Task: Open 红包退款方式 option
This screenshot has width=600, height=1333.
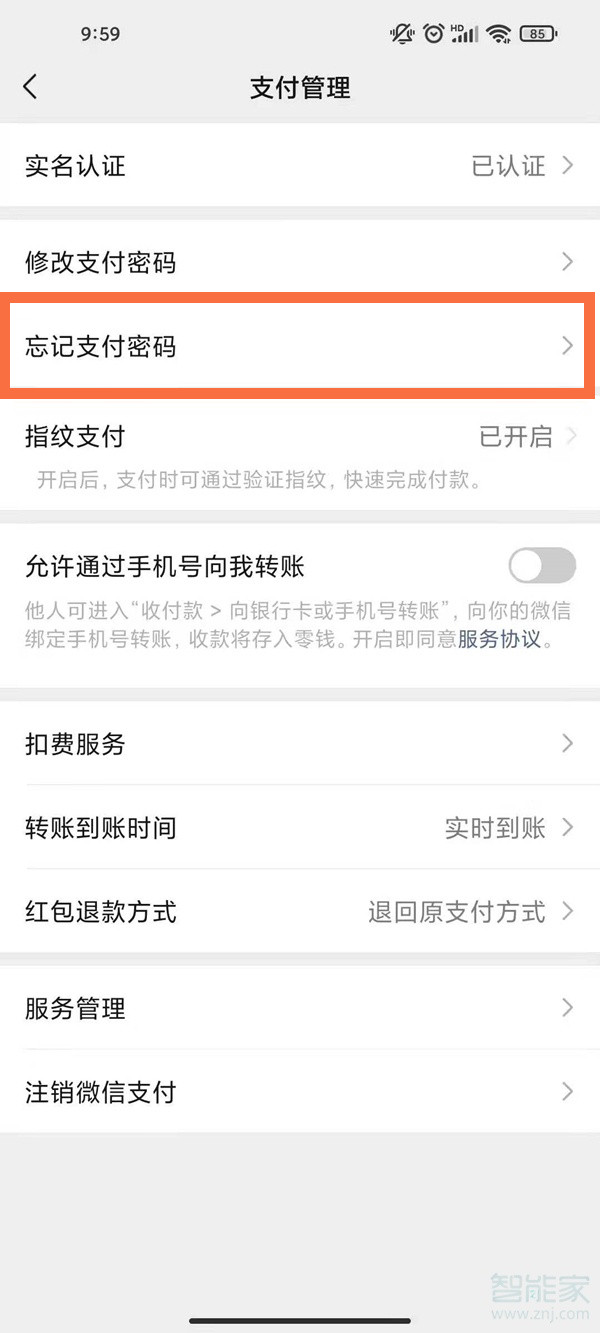Action: click(x=300, y=912)
